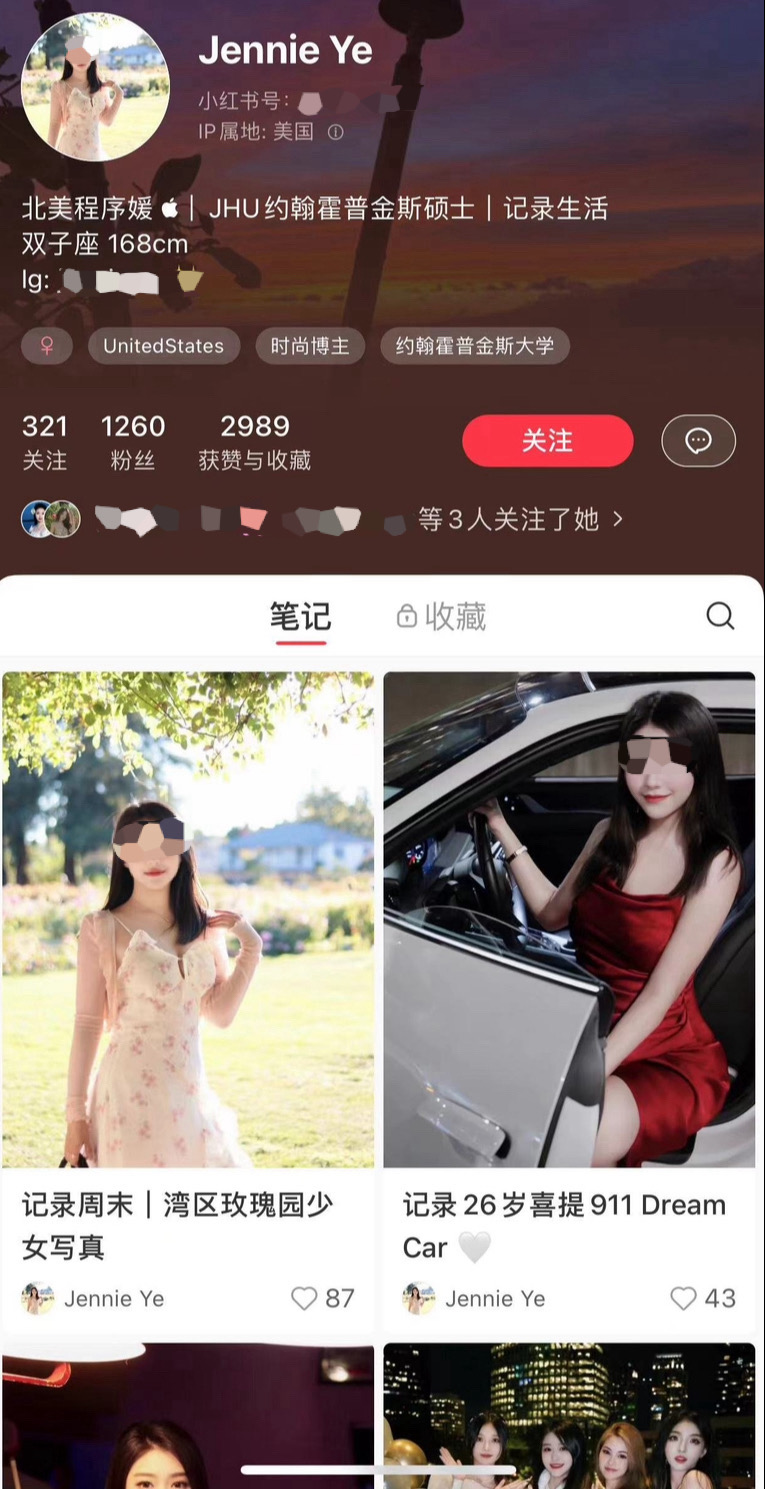View the 粉丝 followers list
The height and width of the screenshot is (1489, 765).
pyautogui.click(x=132, y=442)
